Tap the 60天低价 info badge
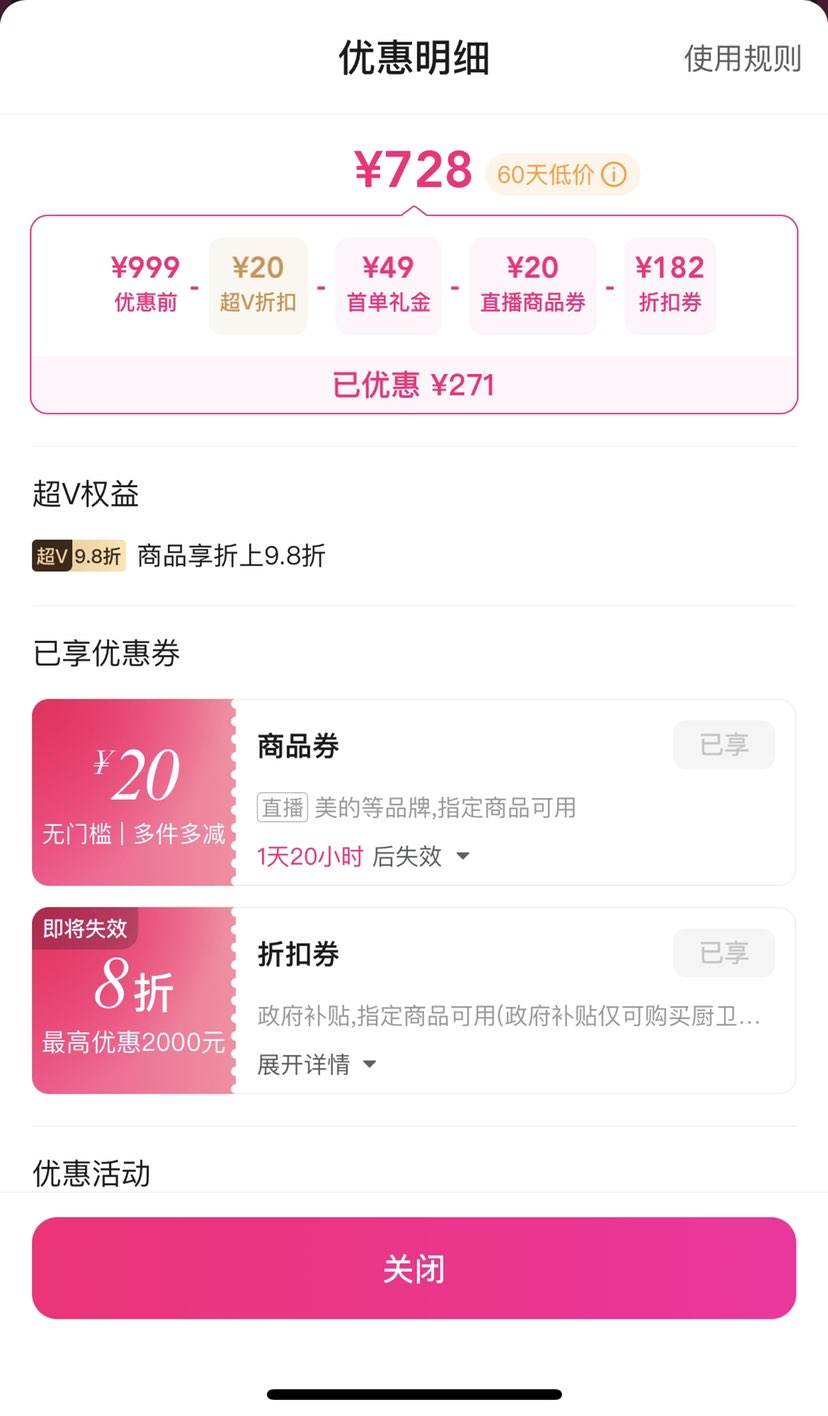The image size is (828, 1416). click(x=562, y=174)
